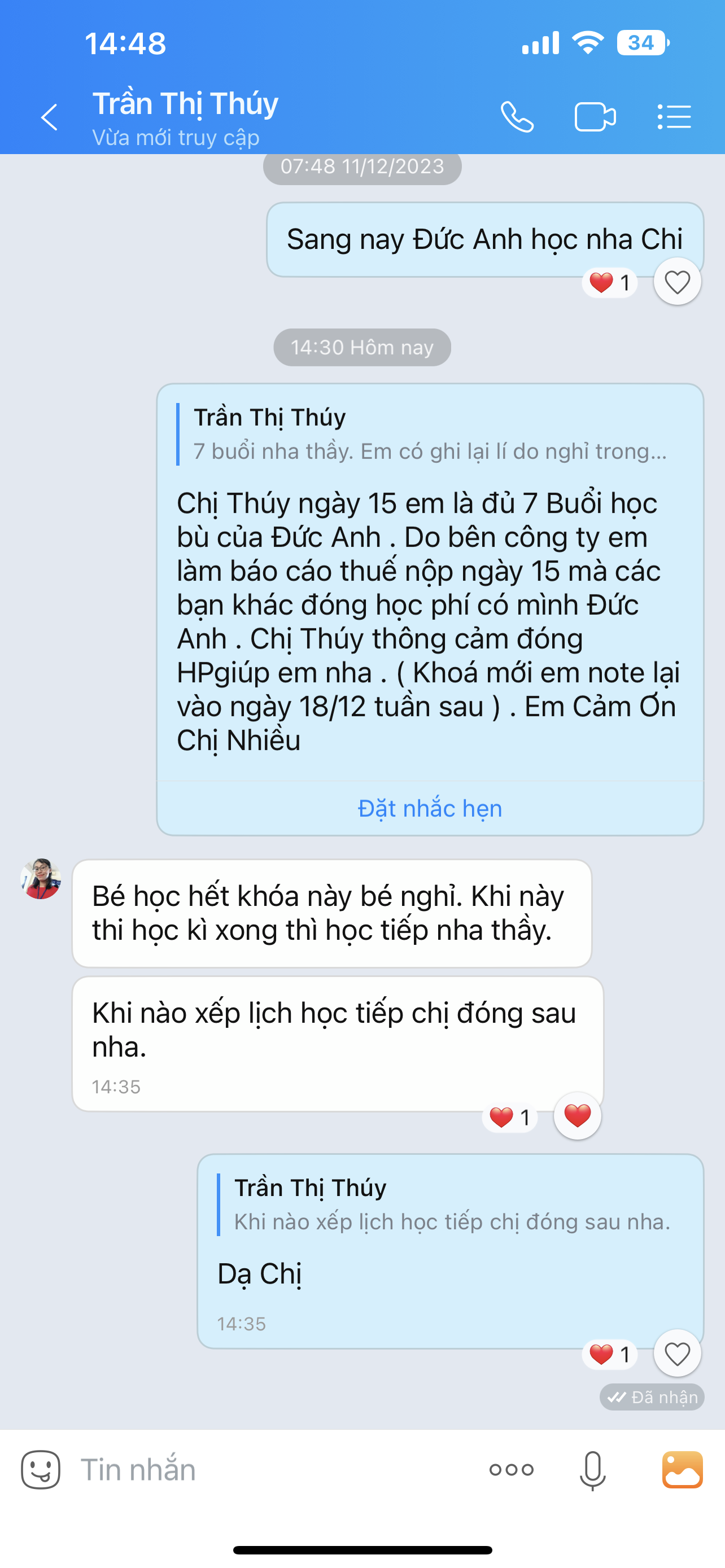The image size is (725, 1568).
Task: Start a voice call with Trần Thị Thúy
Action: coord(517,117)
